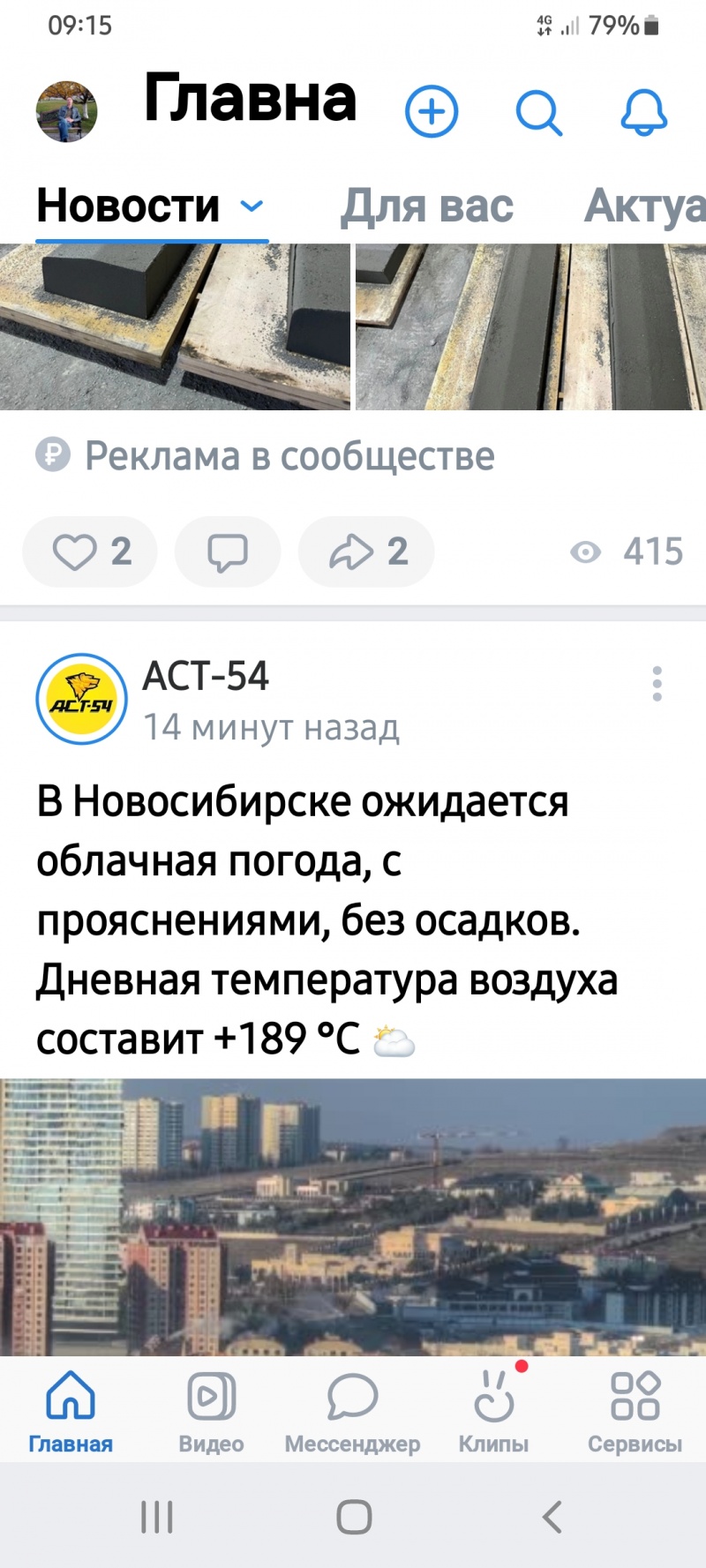
Task: Open profile avatar in header
Action: point(66,112)
